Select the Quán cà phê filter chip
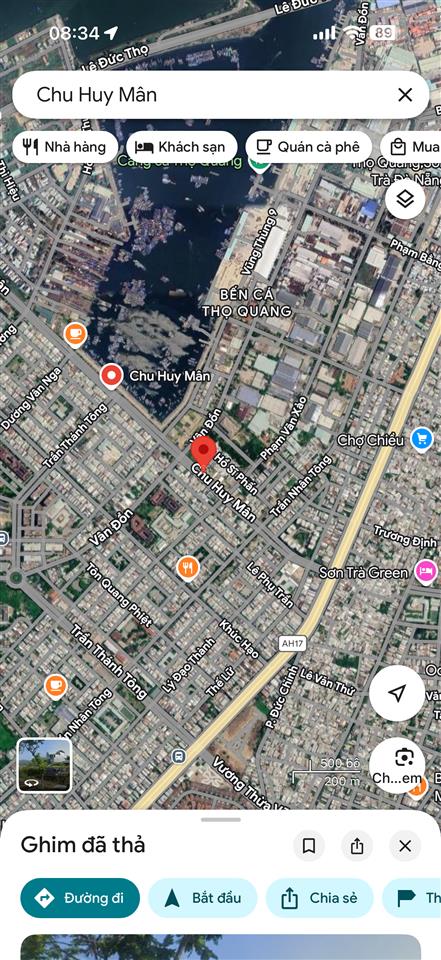This screenshot has height=960, width=441. tap(309, 147)
